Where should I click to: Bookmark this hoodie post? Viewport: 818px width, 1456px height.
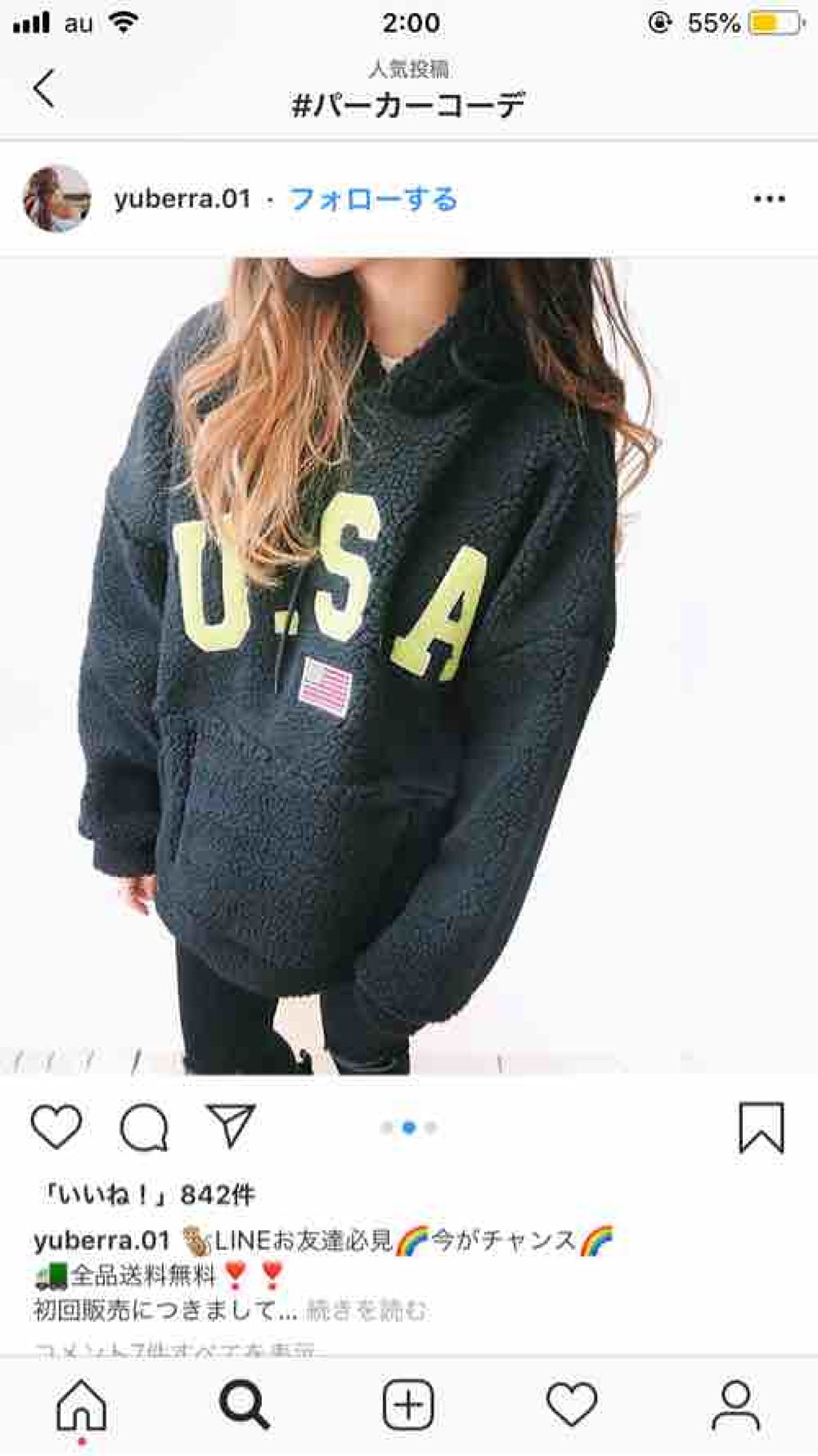click(760, 1127)
